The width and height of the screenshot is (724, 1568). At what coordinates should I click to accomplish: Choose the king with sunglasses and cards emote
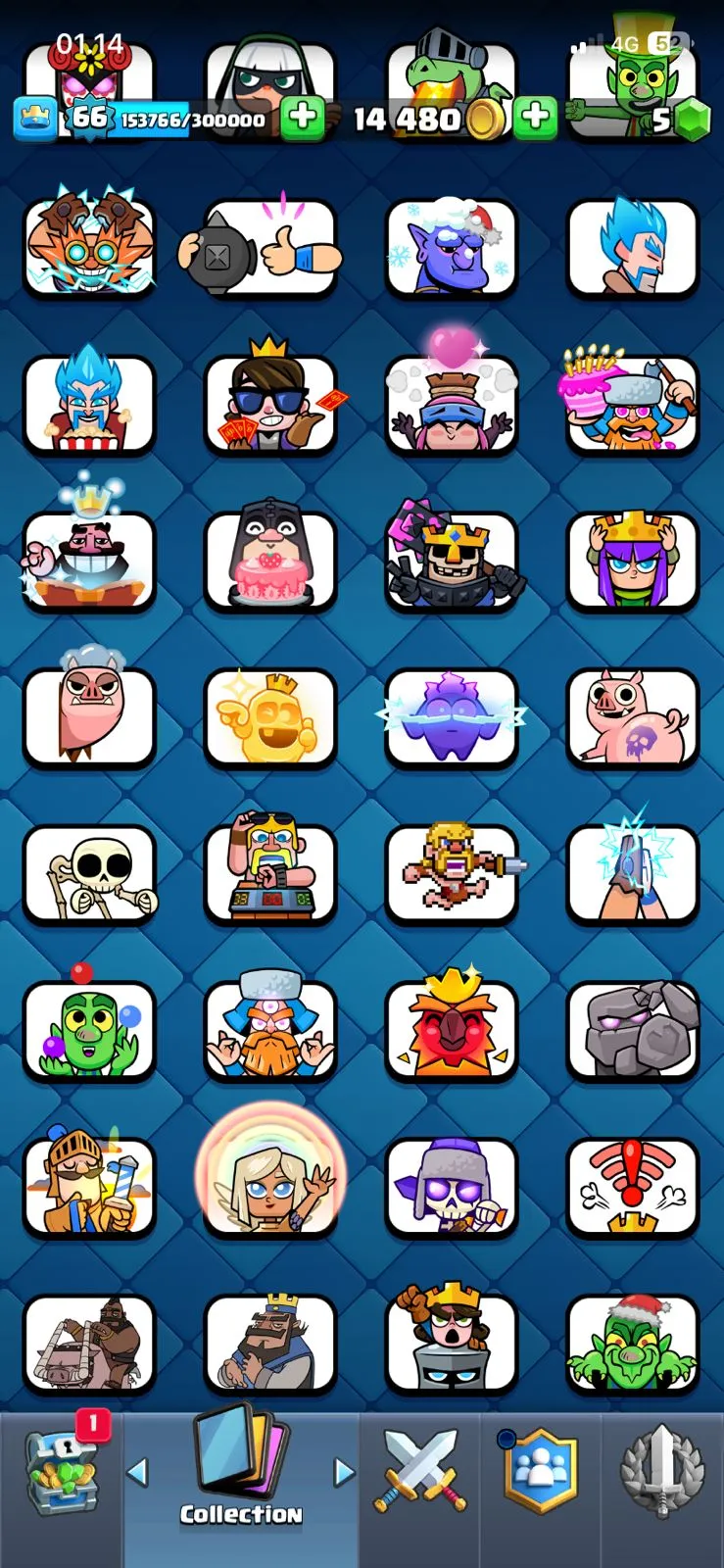(269, 404)
